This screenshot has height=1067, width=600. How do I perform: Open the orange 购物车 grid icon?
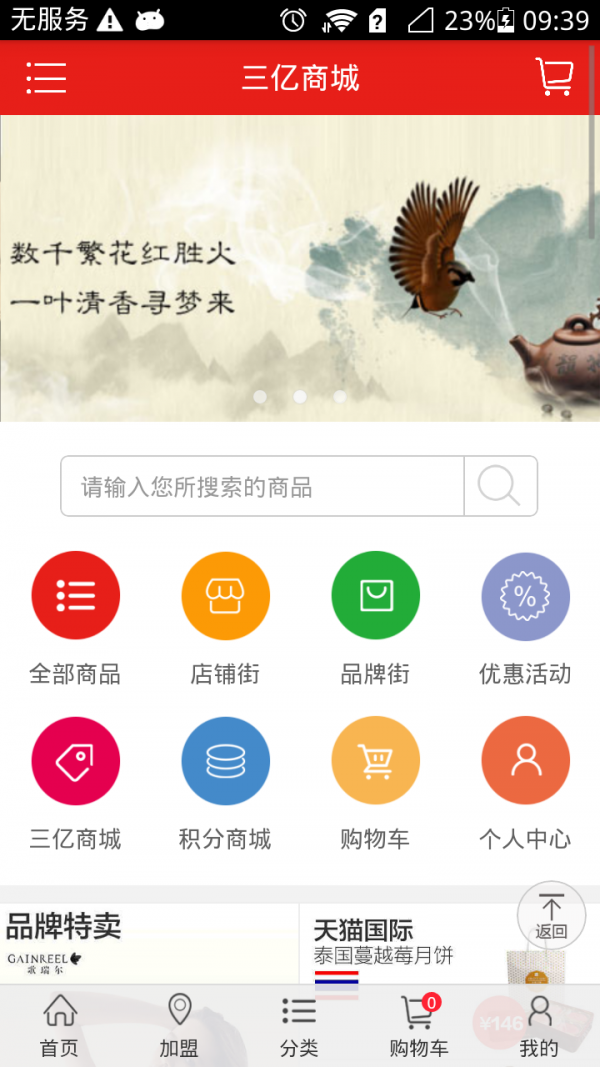click(x=375, y=761)
